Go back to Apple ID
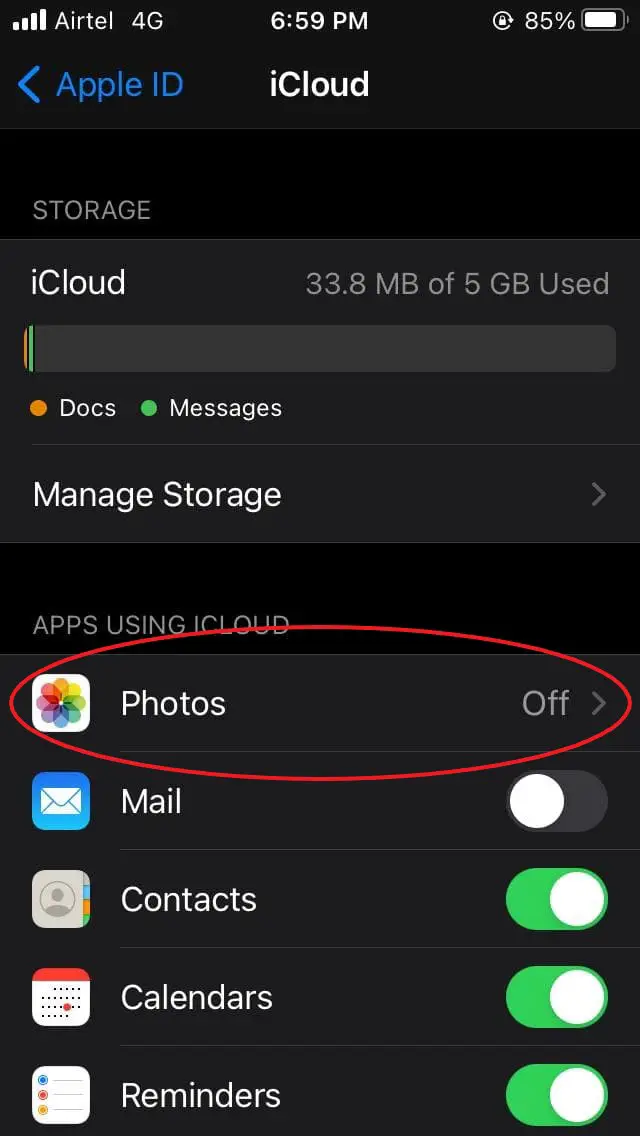640x1136 pixels. (100, 85)
